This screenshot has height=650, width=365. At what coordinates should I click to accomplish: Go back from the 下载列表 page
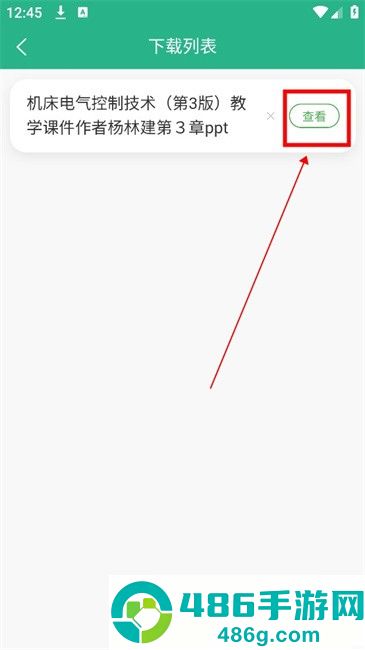(x=22, y=46)
